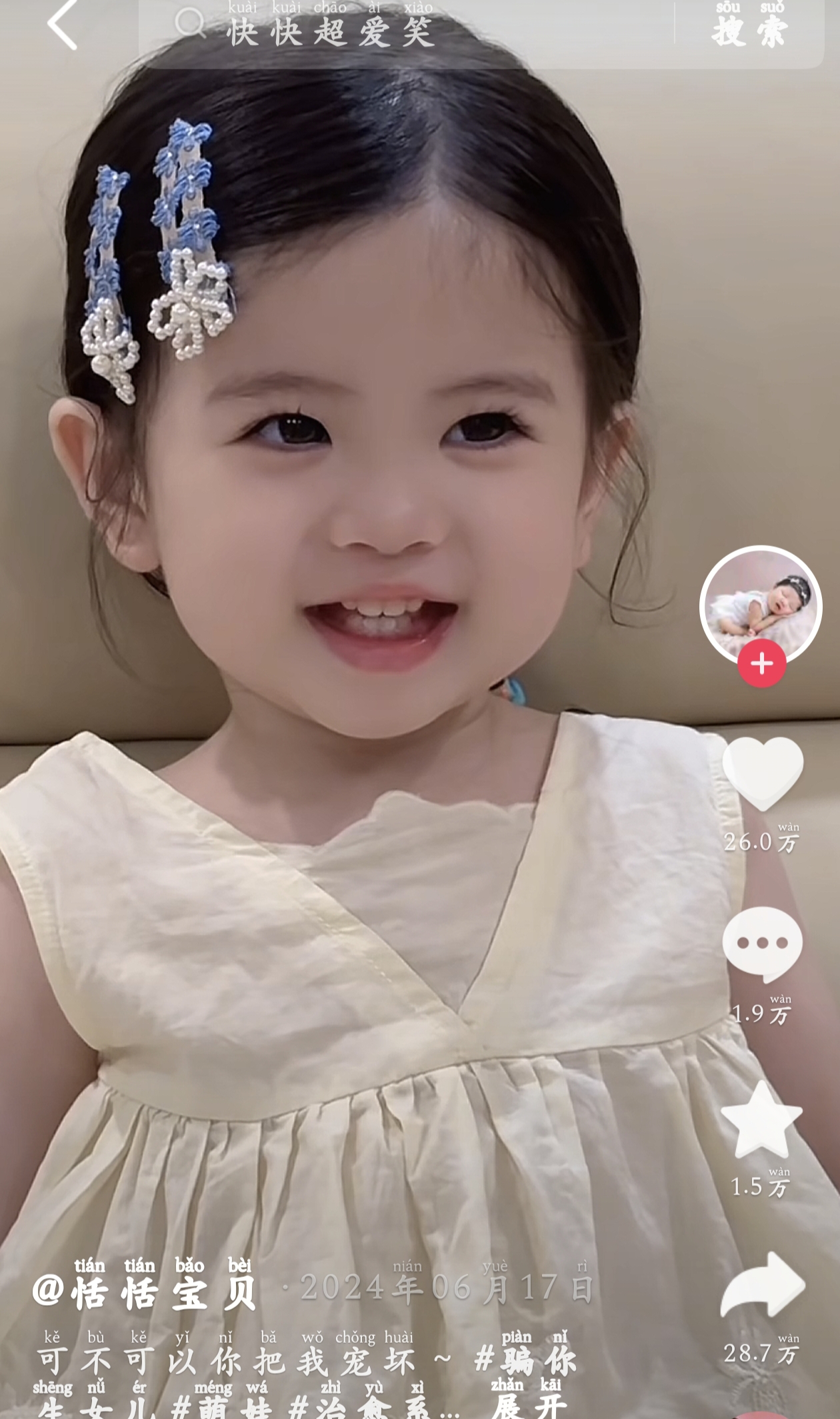Follow the creator with the red plus

coord(761,663)
